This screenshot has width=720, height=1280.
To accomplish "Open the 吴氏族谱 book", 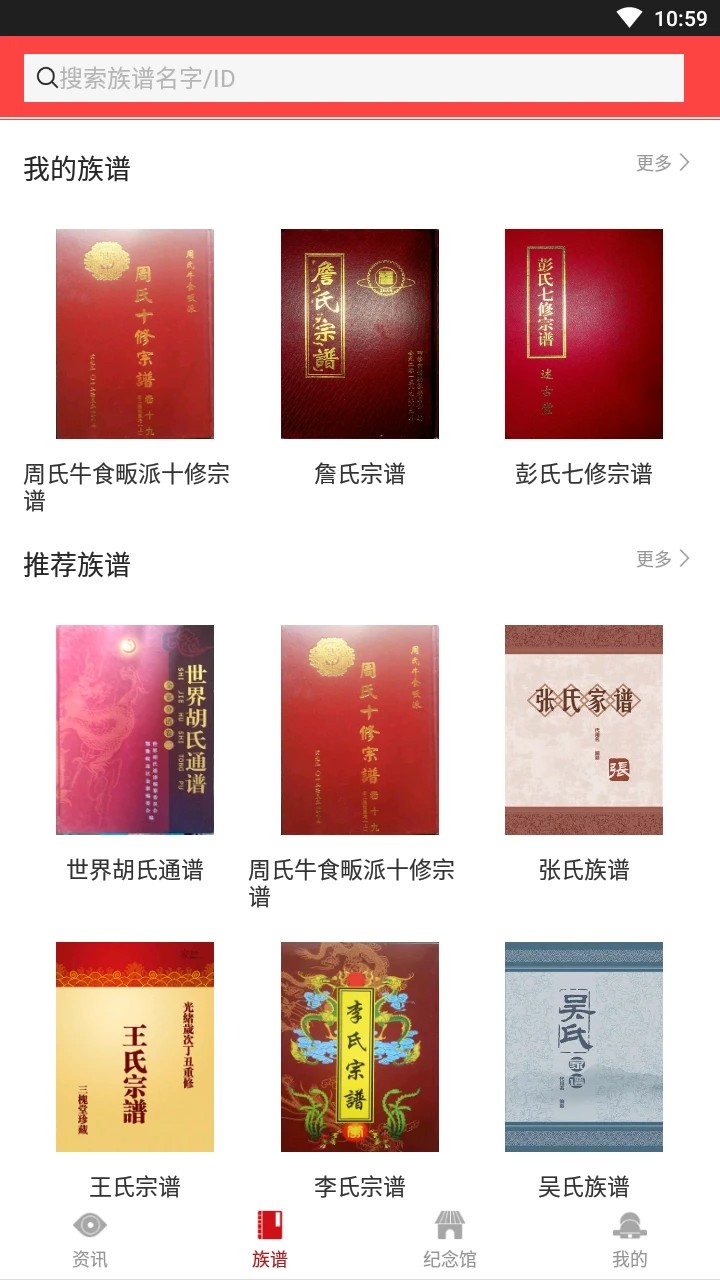I will coord(584,1047).
